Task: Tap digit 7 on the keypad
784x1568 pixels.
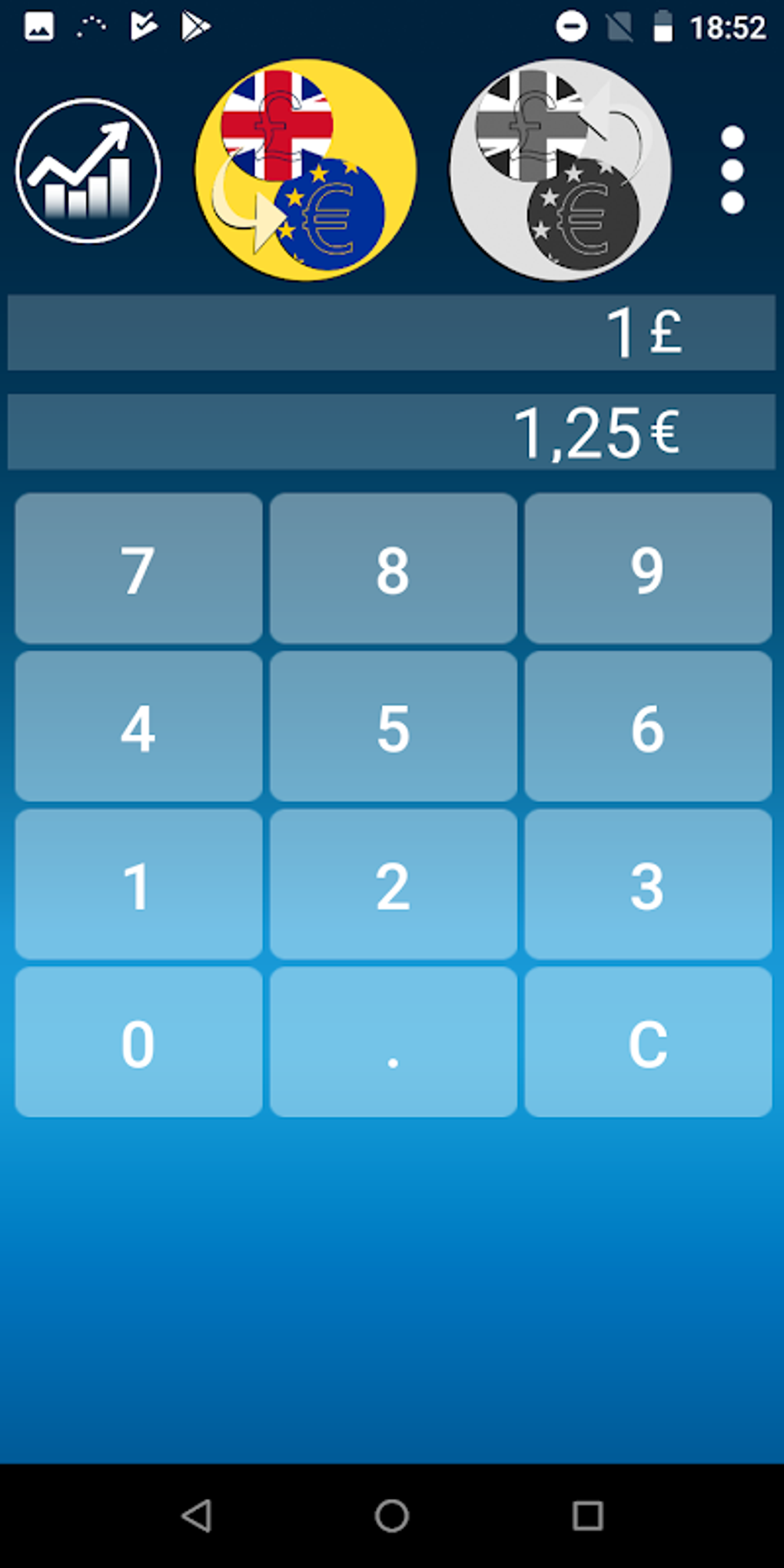Action: pyautogui.click(x=138, y=569)
